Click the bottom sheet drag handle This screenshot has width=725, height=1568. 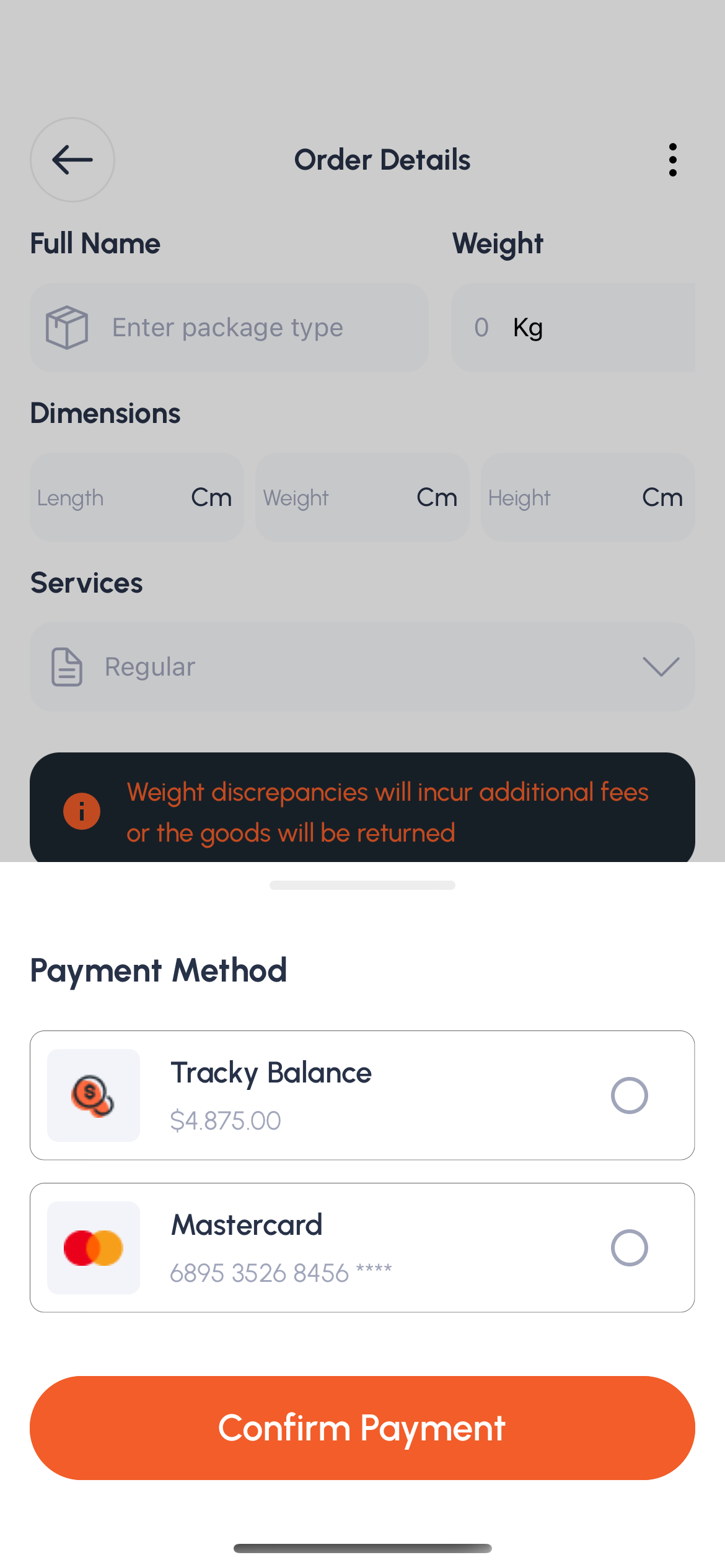[x=362, y=885]
